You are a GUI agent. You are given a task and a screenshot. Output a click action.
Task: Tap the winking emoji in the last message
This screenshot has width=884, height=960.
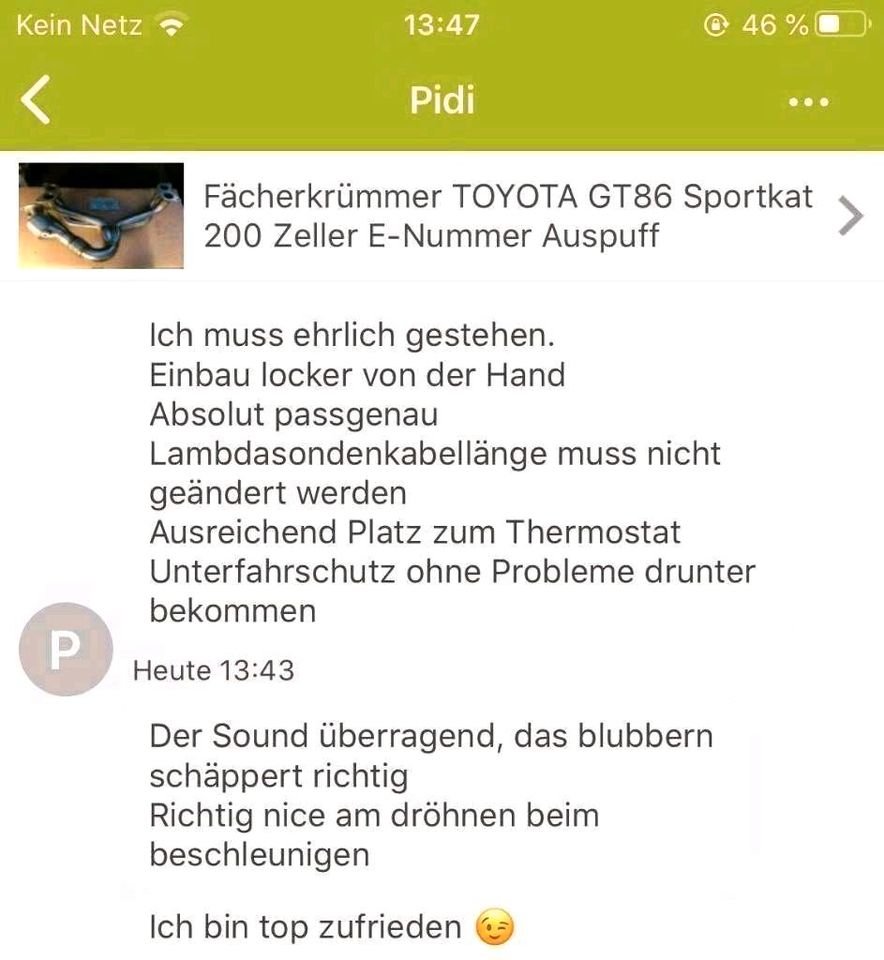click(x=493, y=926)
